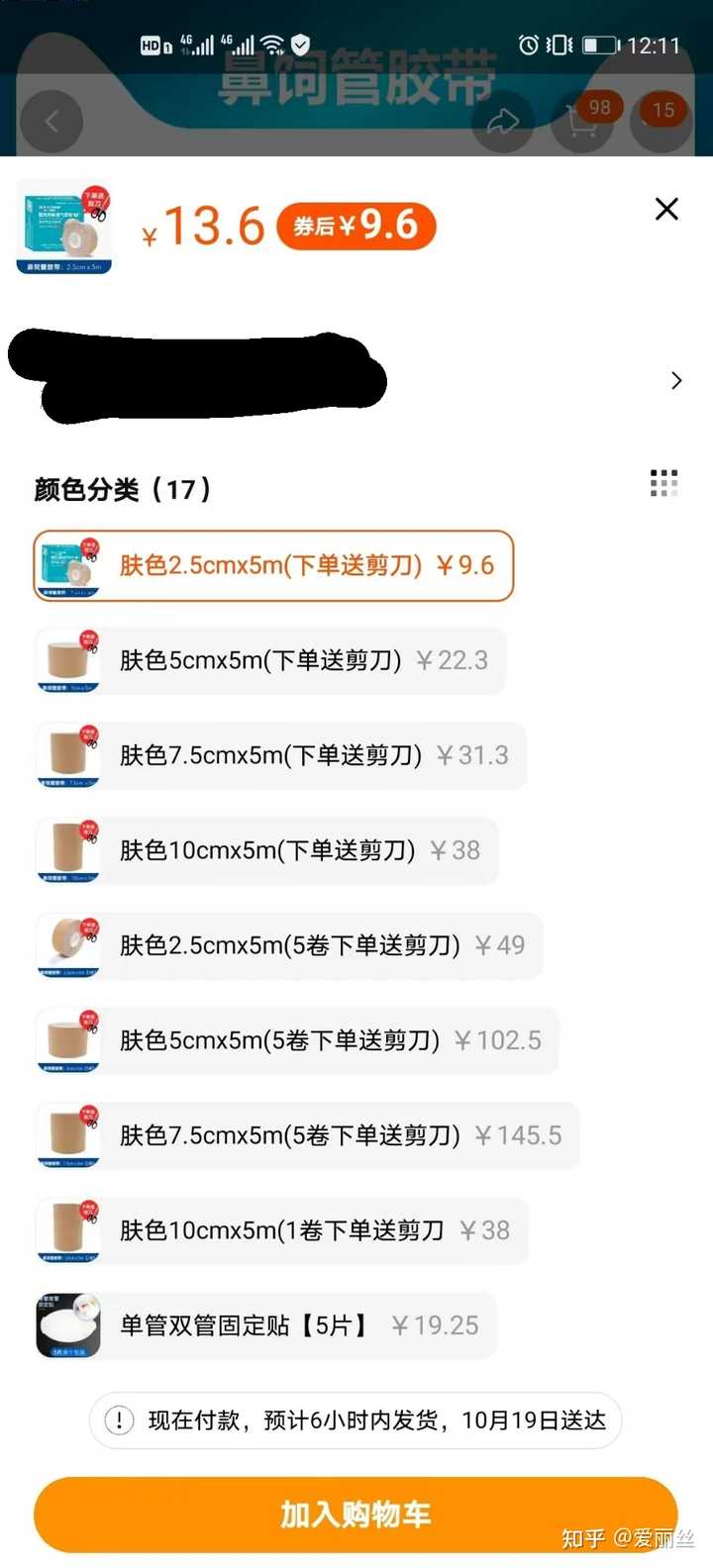Choose 肤色5cmx5m(下单送剪刀) ¥22.3 option

[269, 660]
